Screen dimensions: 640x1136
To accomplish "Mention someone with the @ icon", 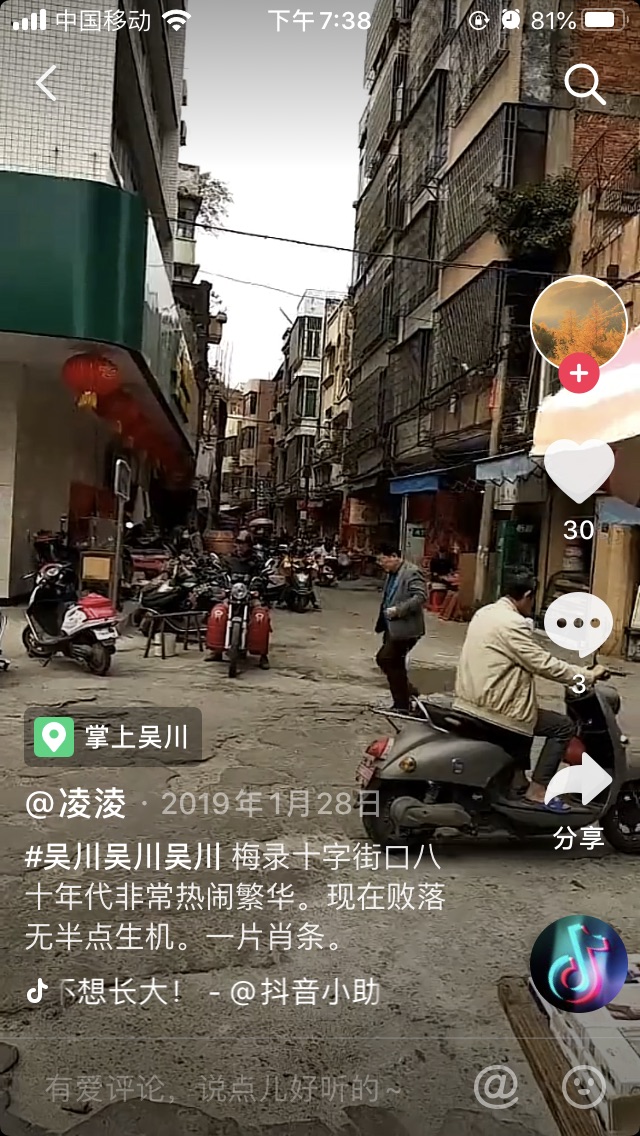I will coord(495,1087).
